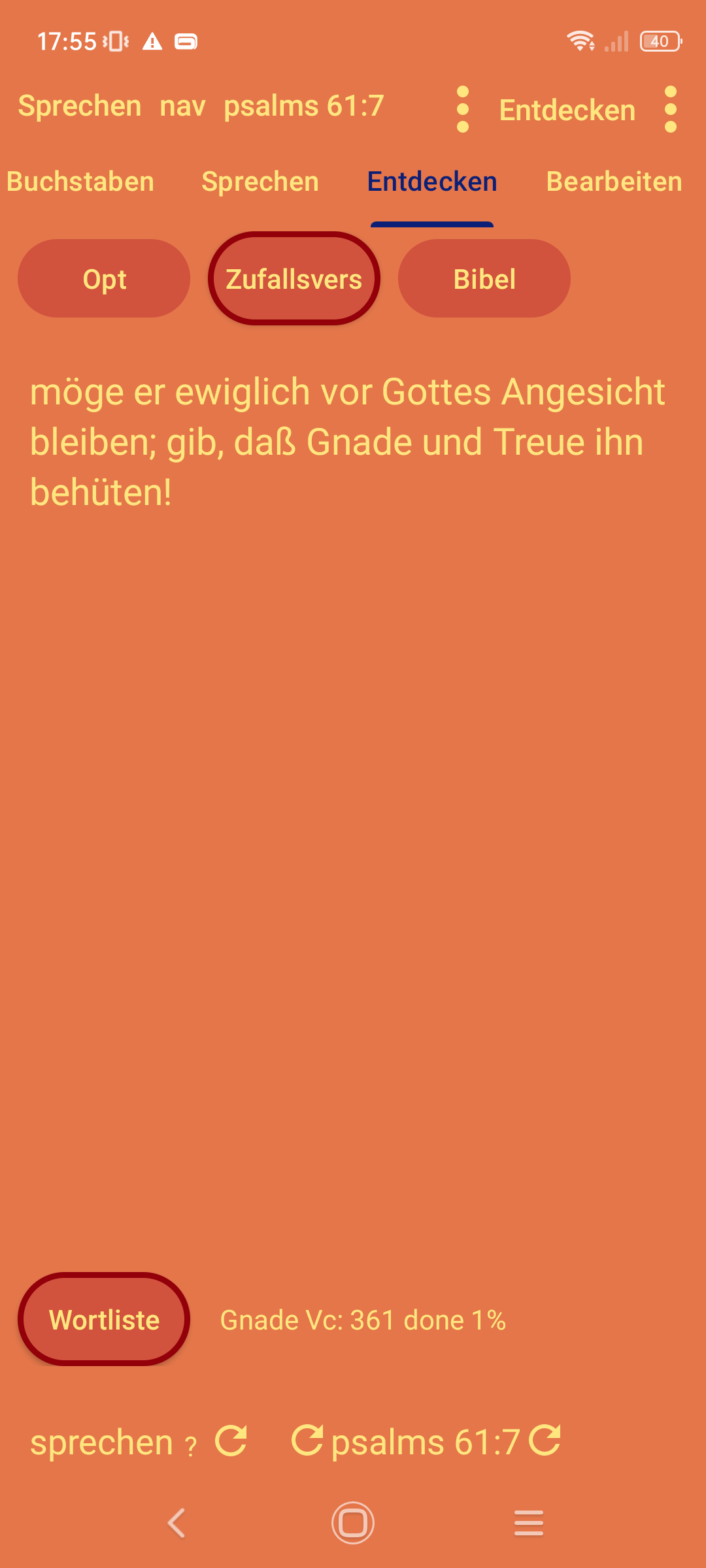Open the Bibel button
This screenshot has width=706, height=1568.
(x=484, y=279)
